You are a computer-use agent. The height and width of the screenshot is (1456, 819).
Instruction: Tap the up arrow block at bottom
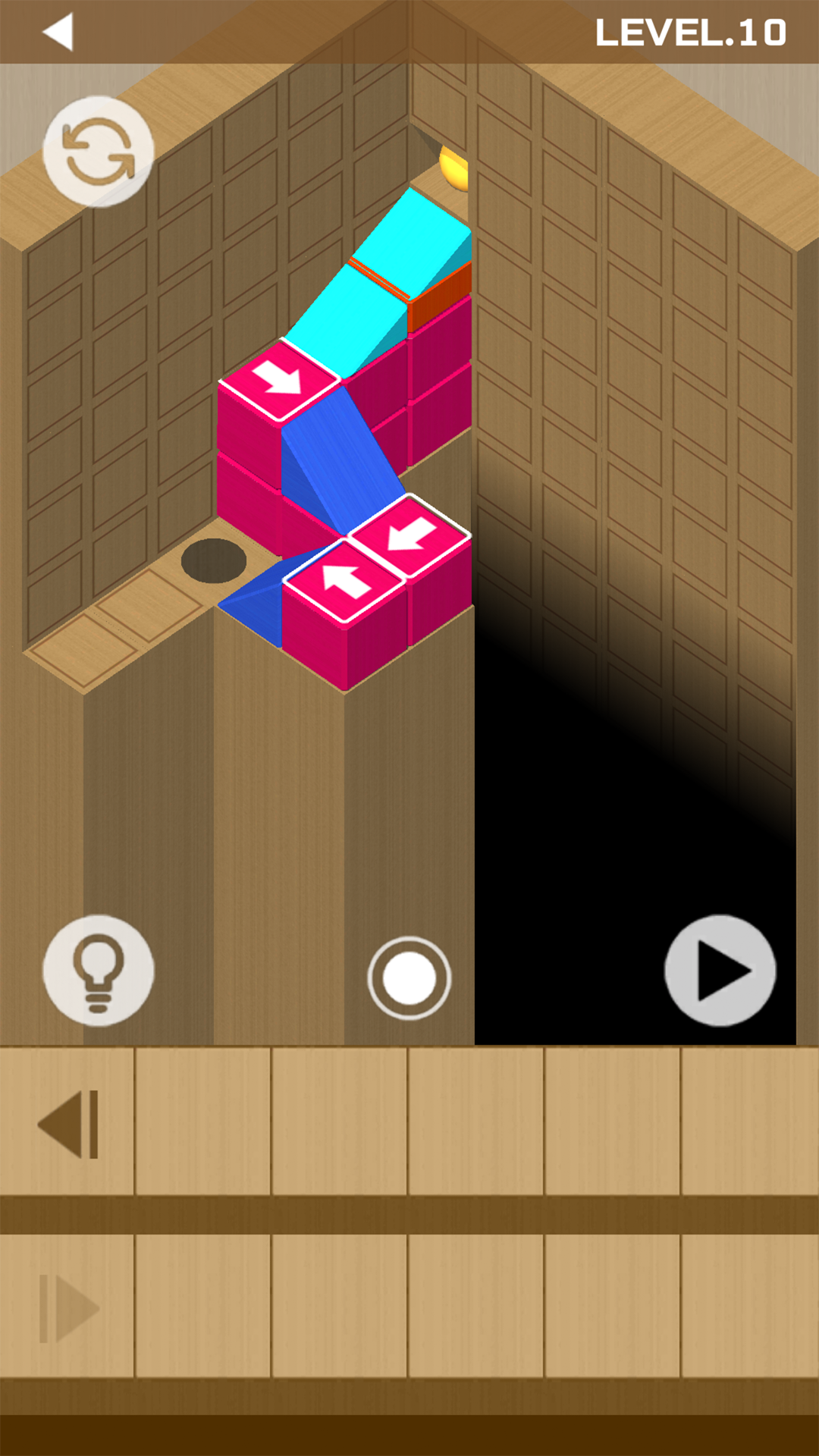point(345,581)
